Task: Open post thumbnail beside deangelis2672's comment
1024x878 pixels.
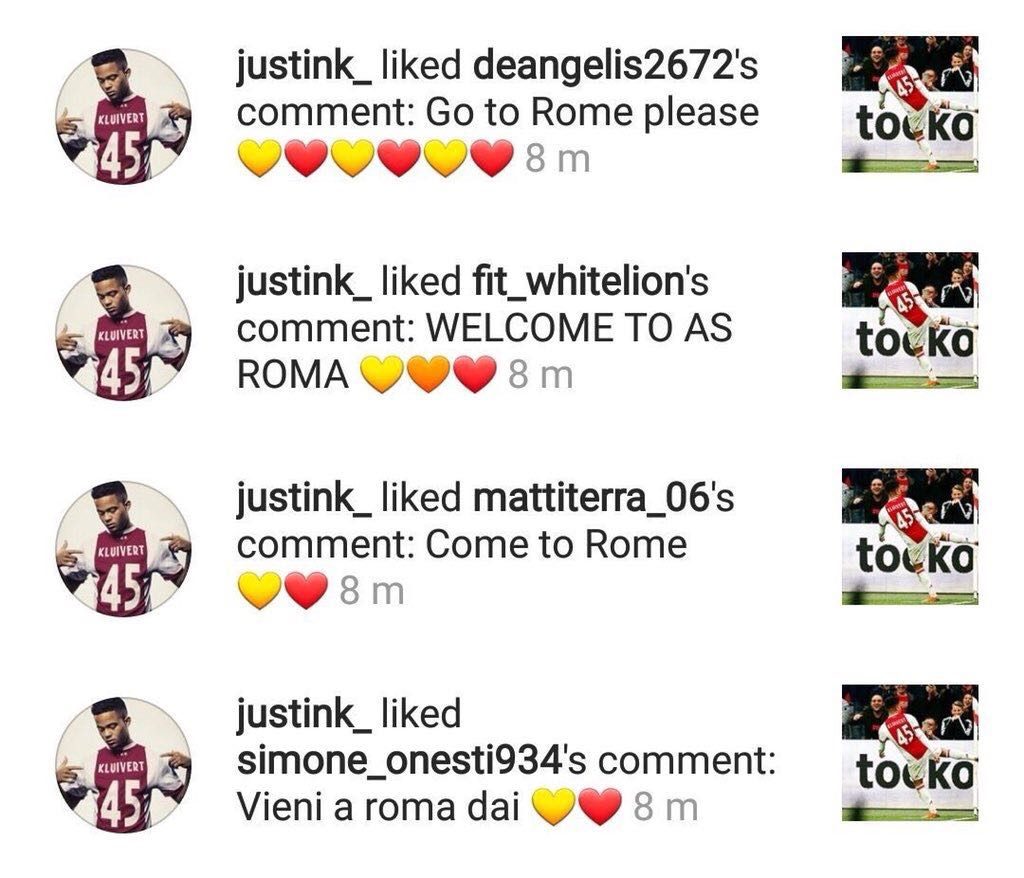Action: pyautogui.click(x=908, y=105)
